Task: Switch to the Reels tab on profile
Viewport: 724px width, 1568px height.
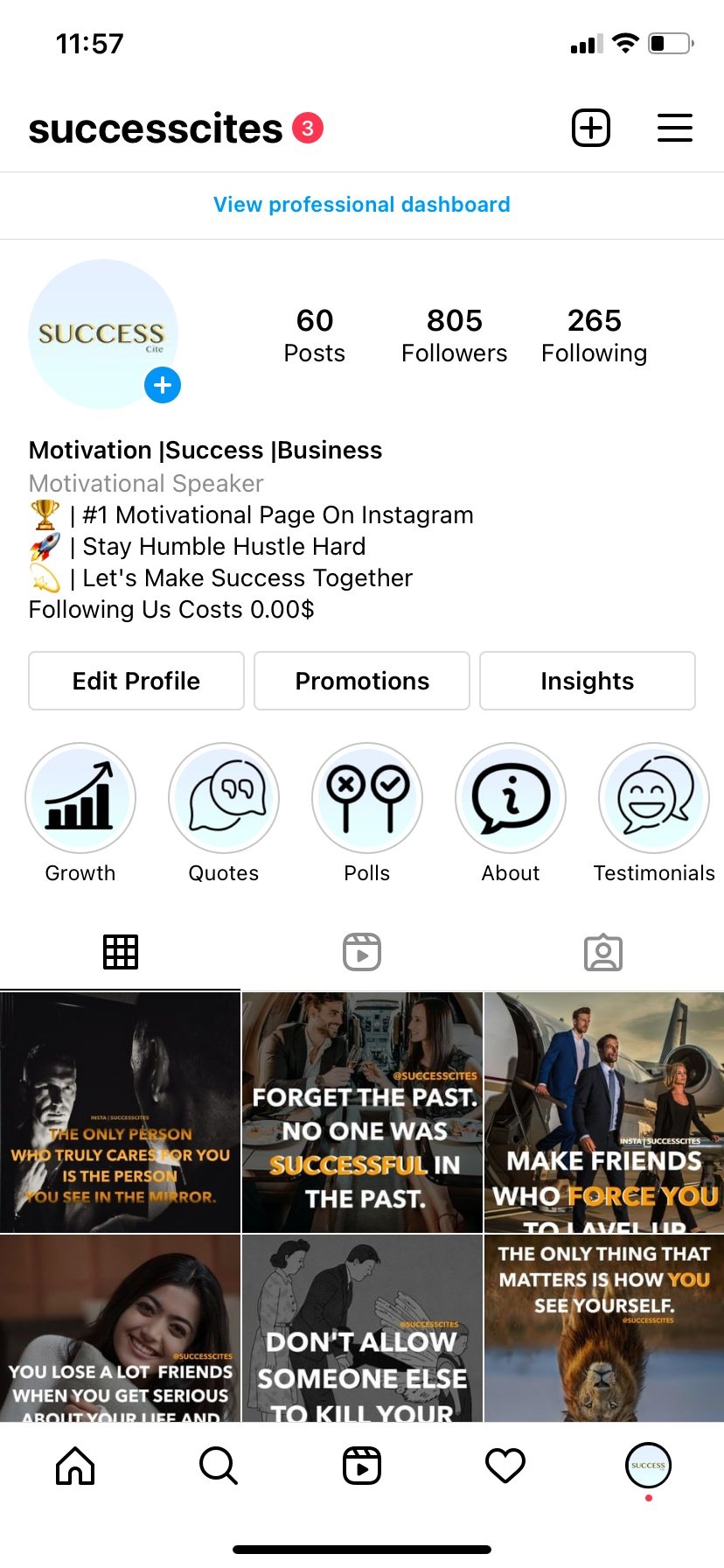Action: point(362,952)
